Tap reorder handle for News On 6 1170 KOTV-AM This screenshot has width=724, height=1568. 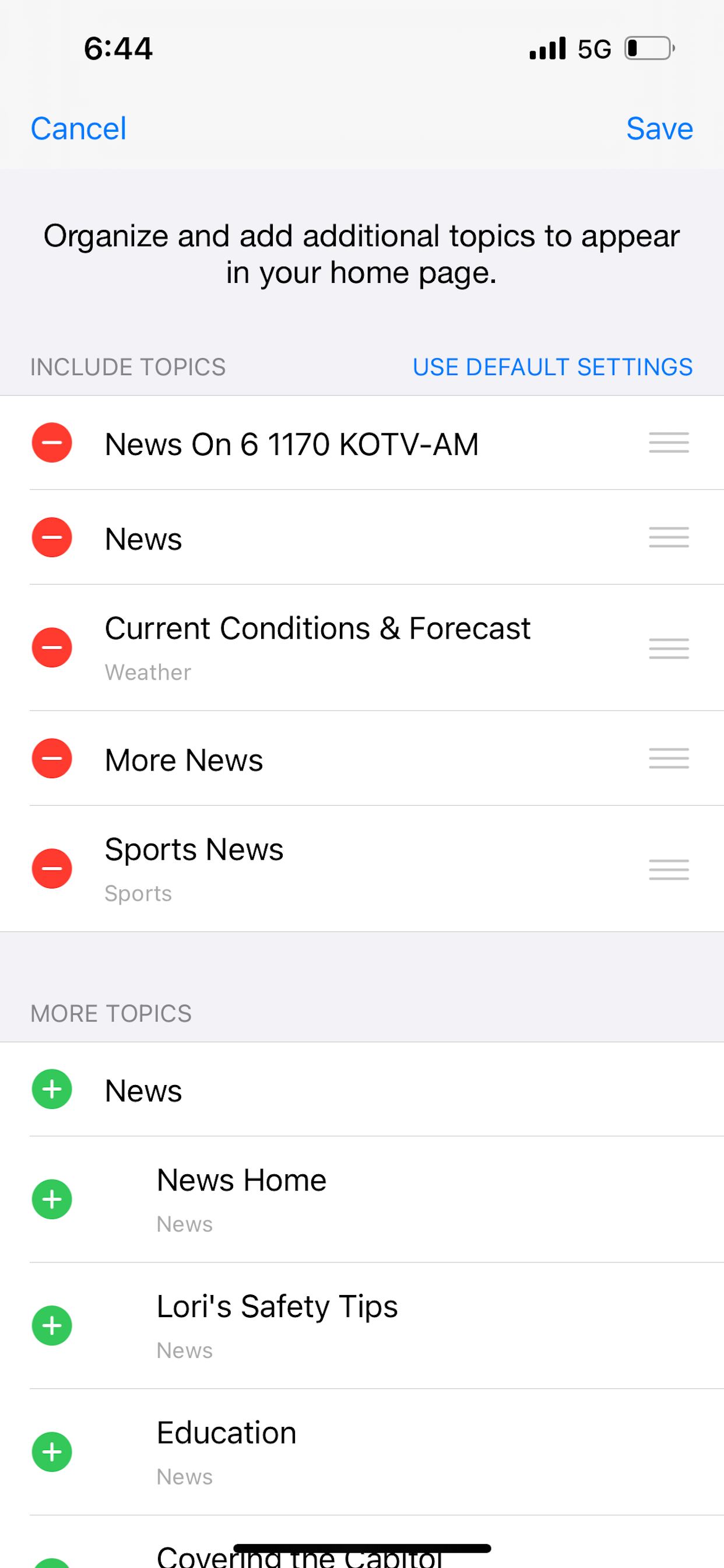click(x=668, y=443)
